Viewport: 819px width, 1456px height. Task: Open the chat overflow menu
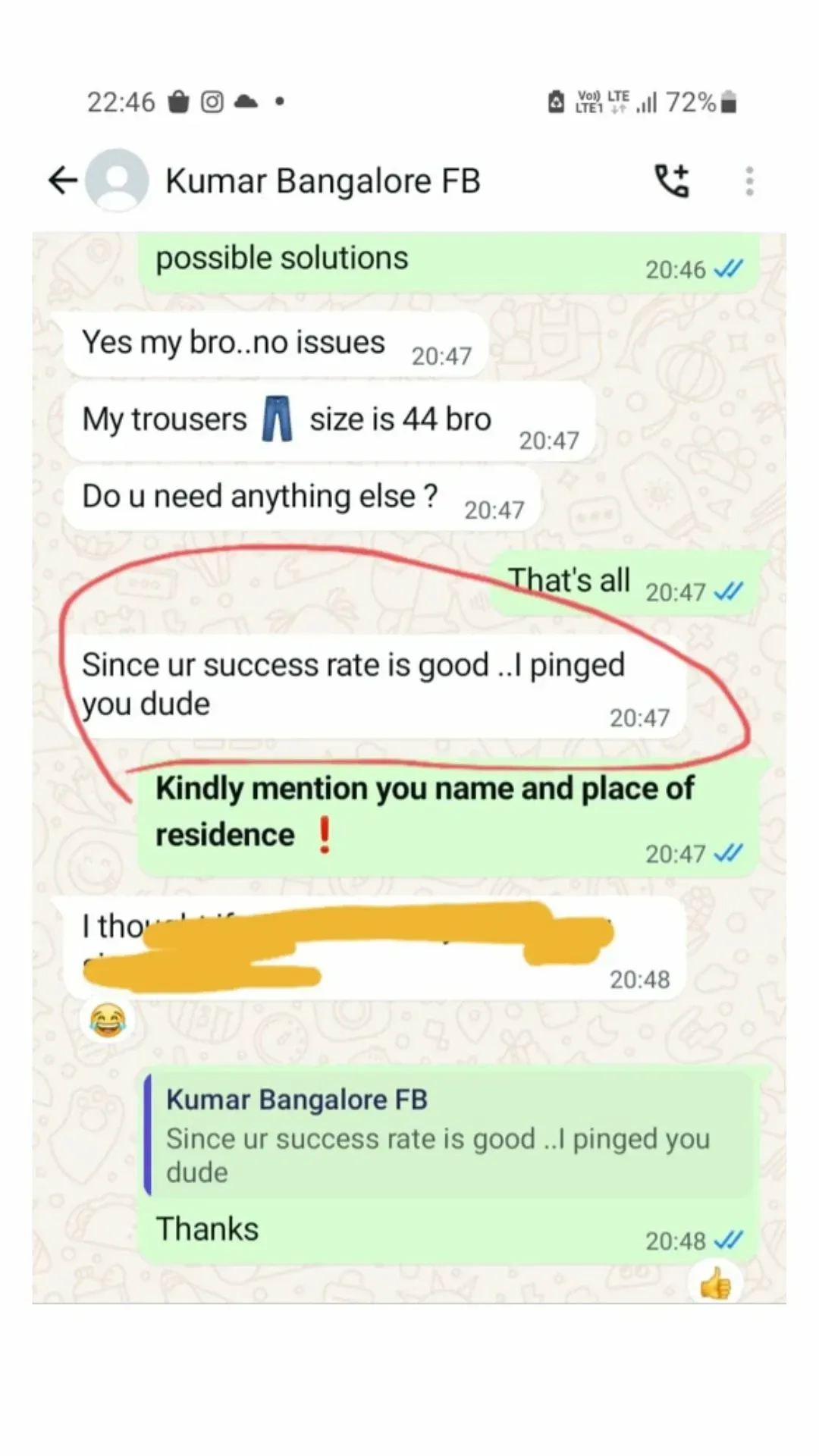[749, 181]
